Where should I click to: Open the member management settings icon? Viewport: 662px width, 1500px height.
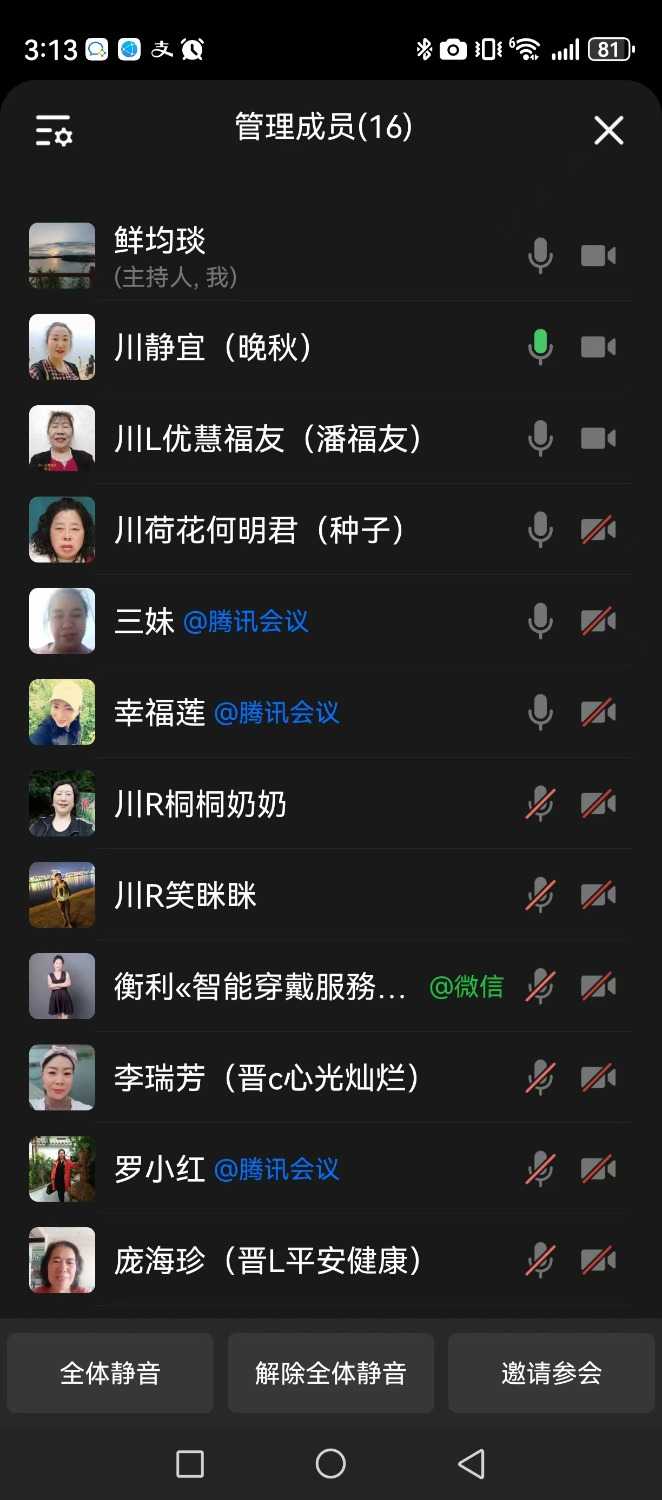coord(54,130)
